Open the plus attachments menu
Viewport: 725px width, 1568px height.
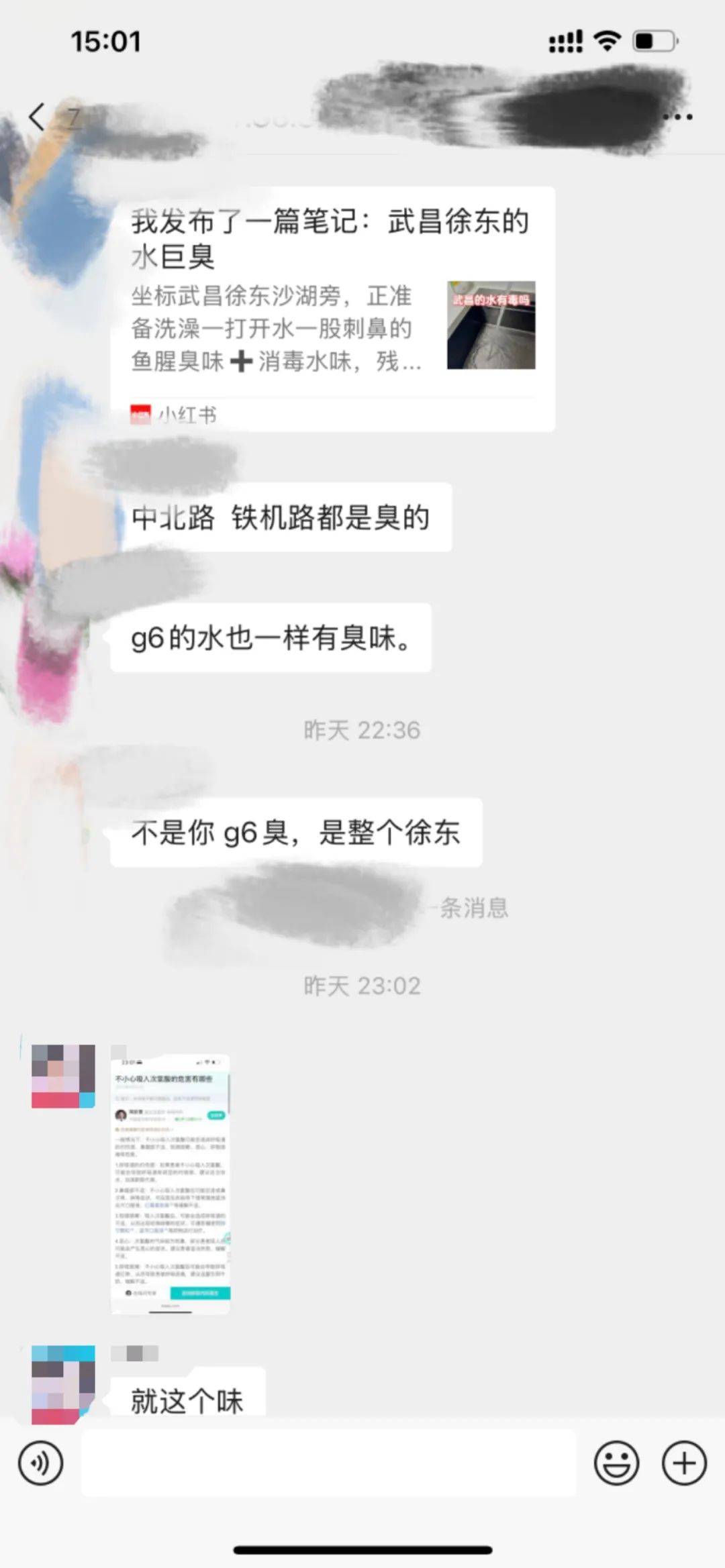click(684, 1463)
